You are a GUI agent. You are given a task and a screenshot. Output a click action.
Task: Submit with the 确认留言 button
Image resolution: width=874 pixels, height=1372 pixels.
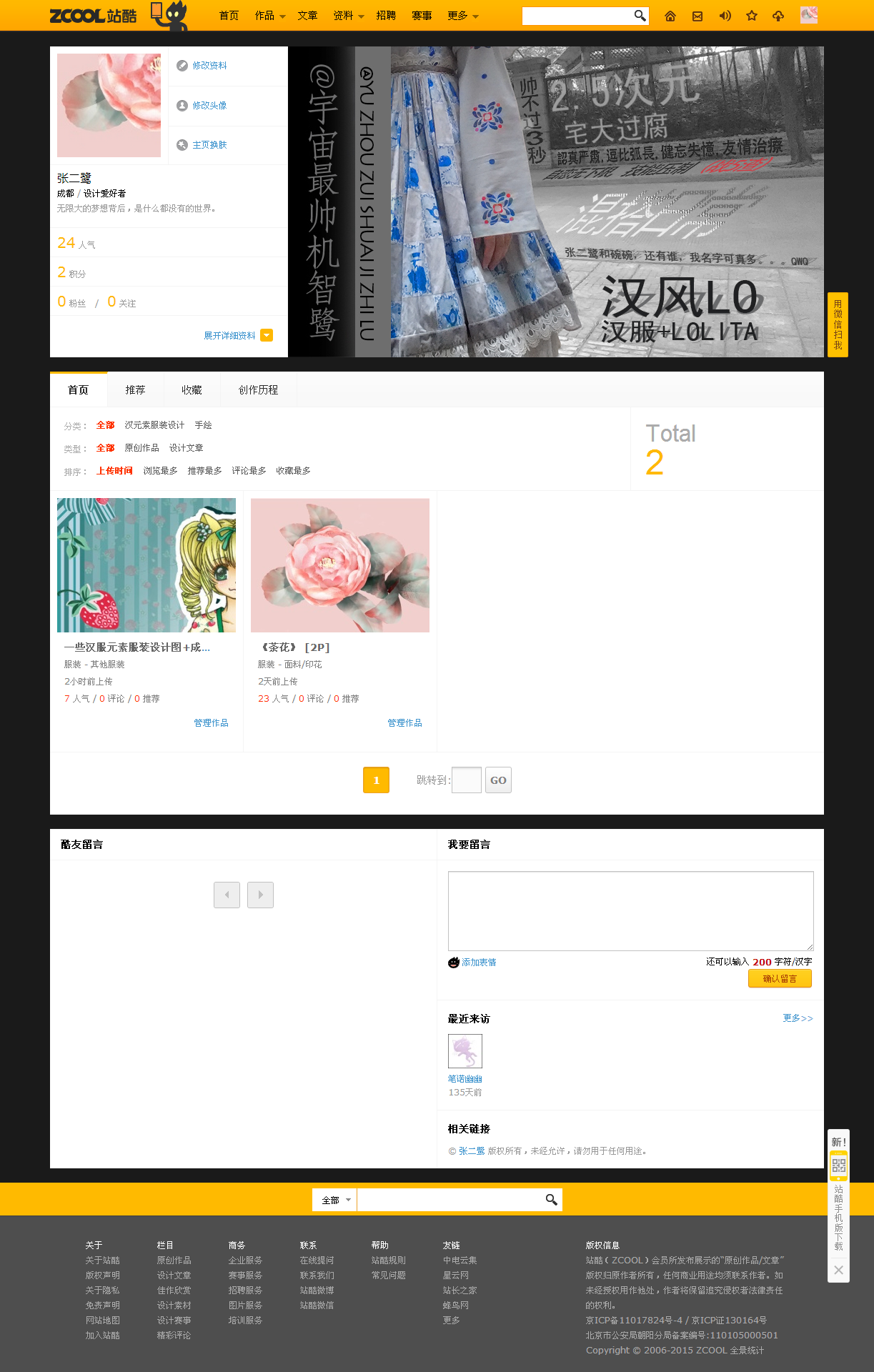coord(780,979)
